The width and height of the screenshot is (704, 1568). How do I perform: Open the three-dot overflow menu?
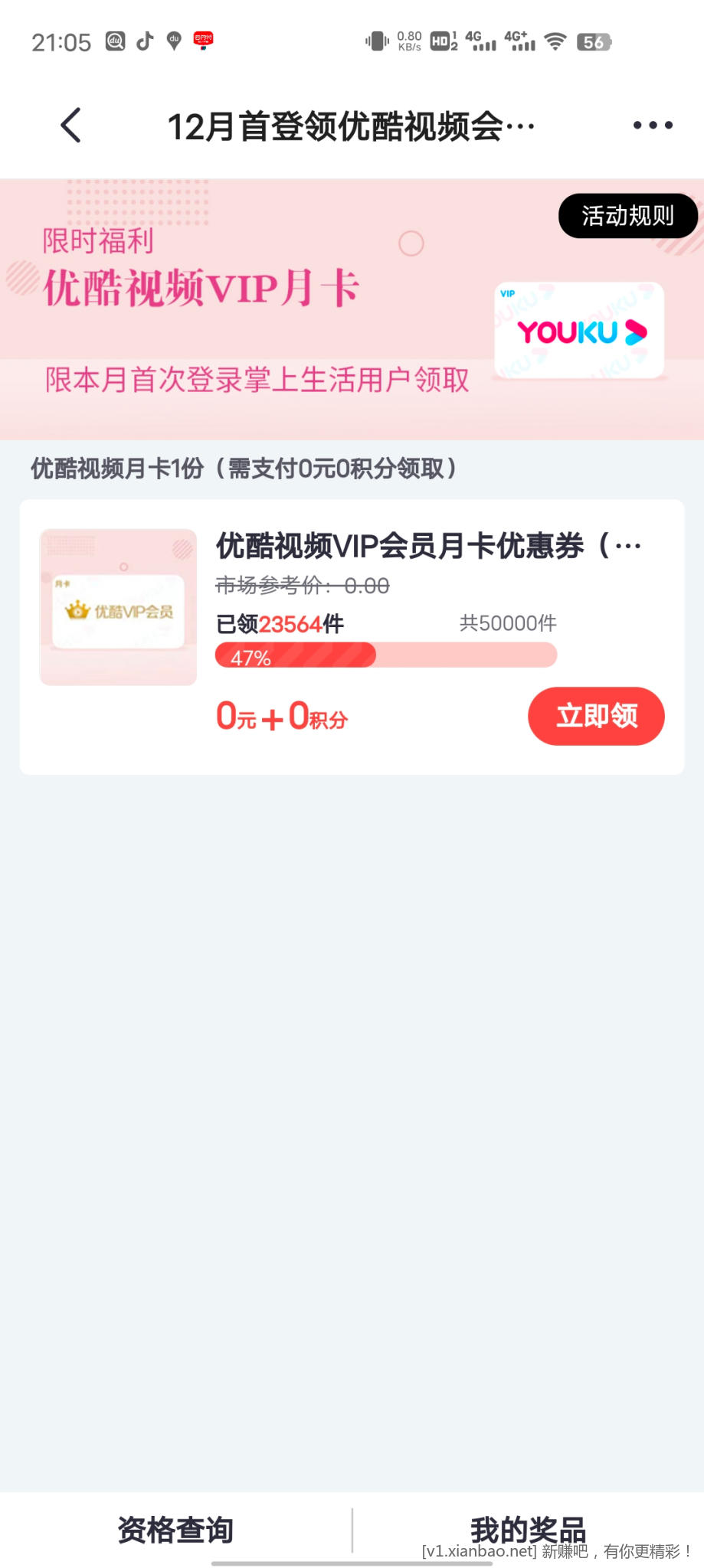tap(652, 126)
